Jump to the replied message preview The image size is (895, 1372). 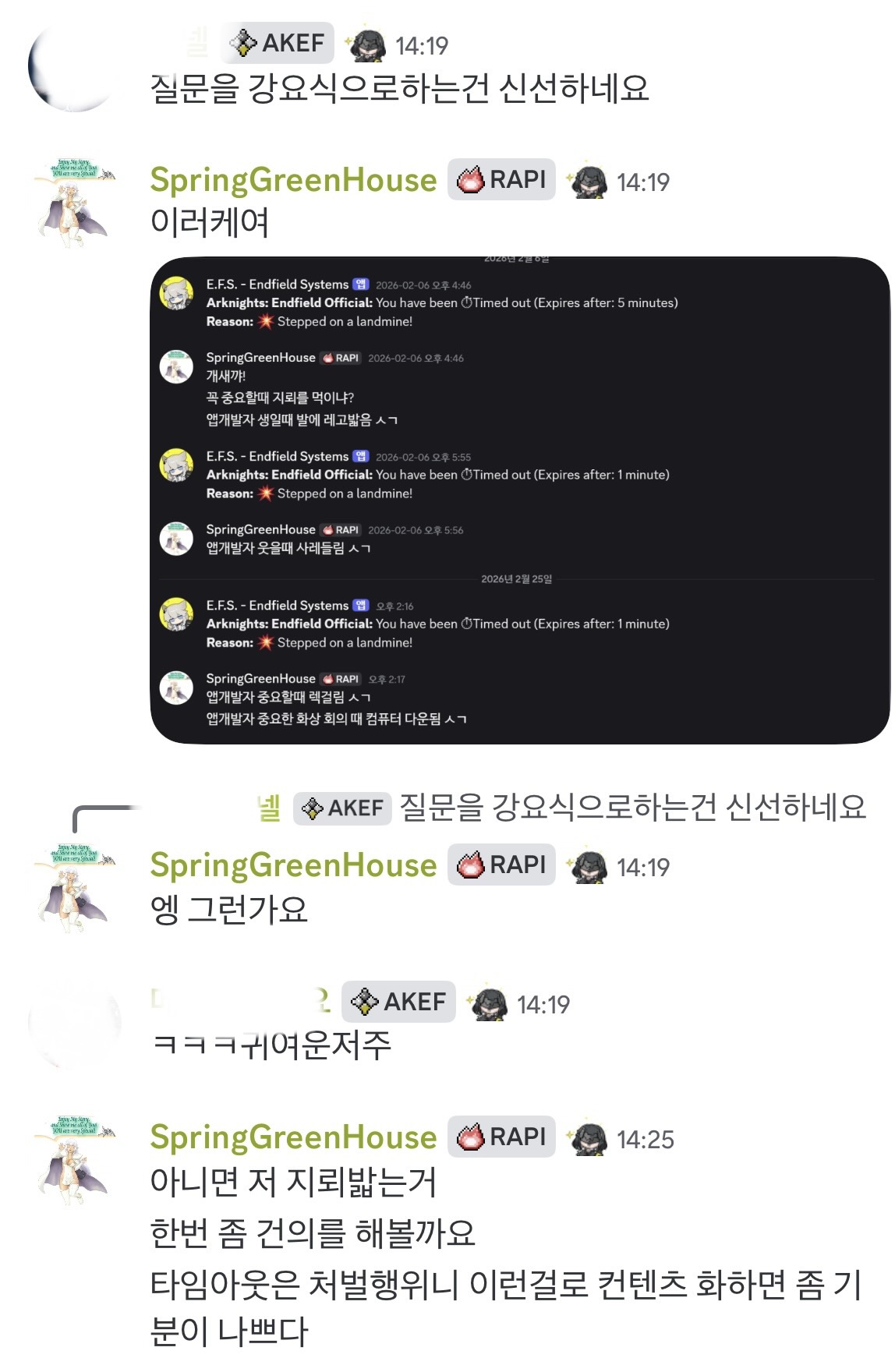631,808
